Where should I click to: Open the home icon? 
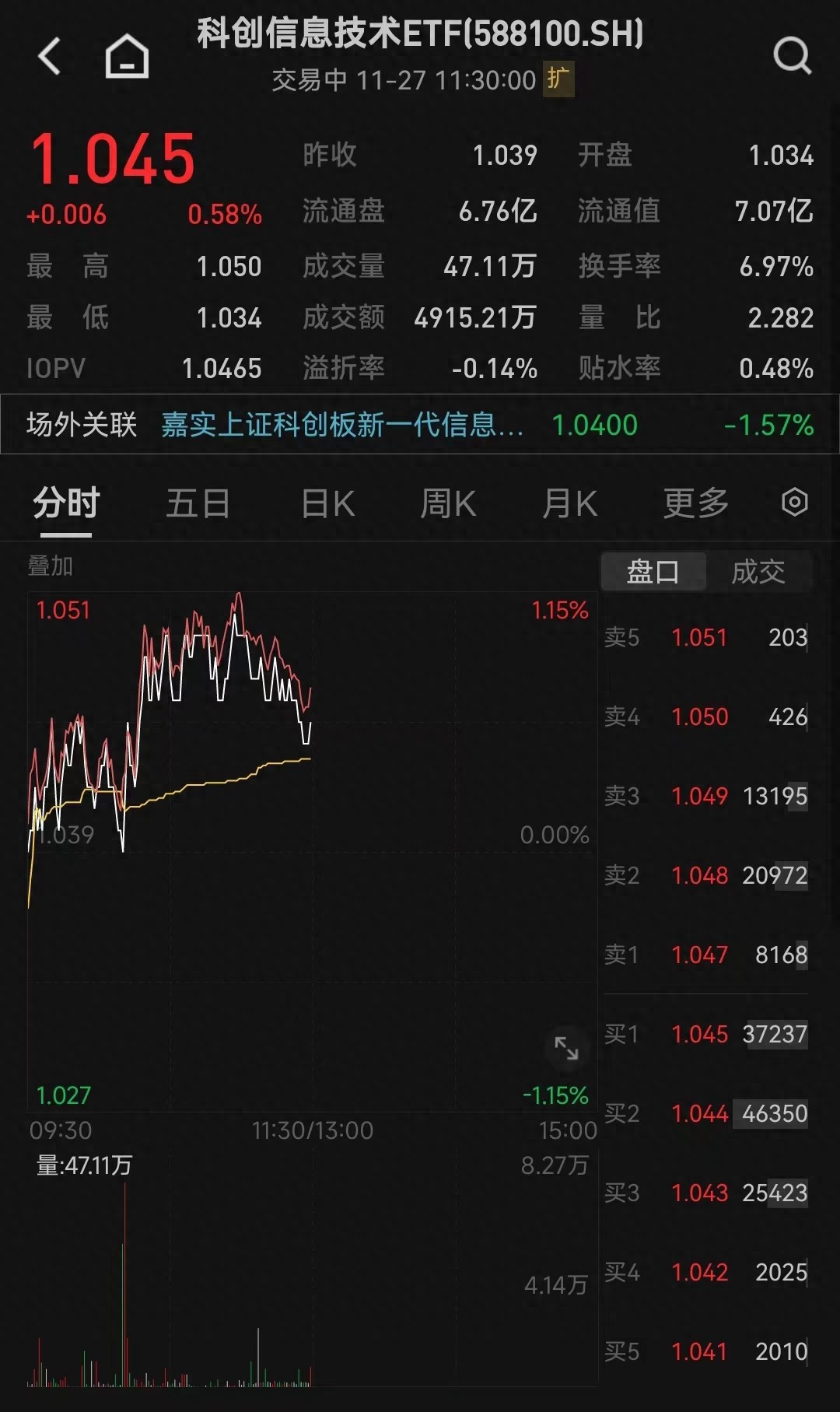coord(127,57)
